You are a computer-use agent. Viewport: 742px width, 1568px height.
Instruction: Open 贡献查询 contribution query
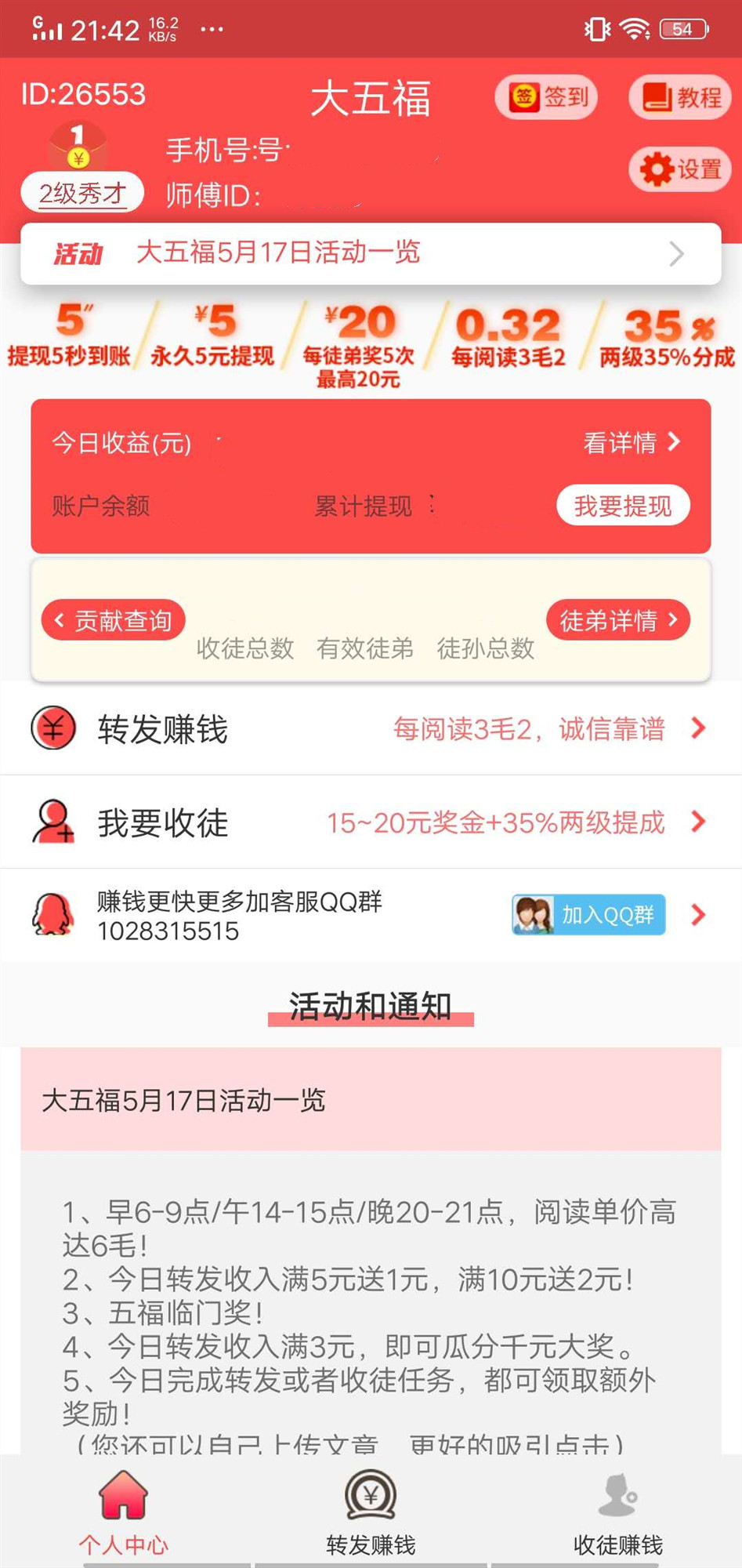click(x=112, y=619)
